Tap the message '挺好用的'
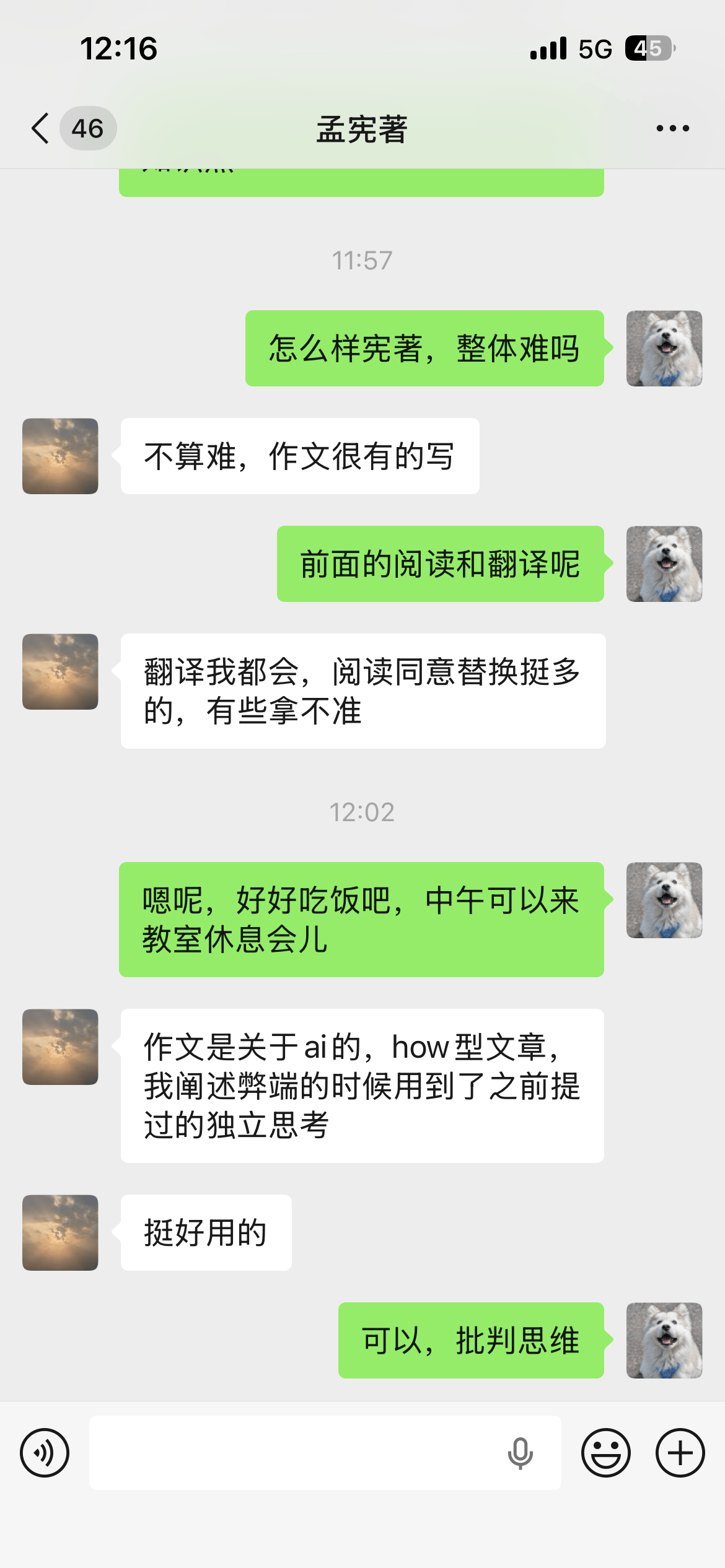The image size is (725, 1568). (x=205, y=1232)
